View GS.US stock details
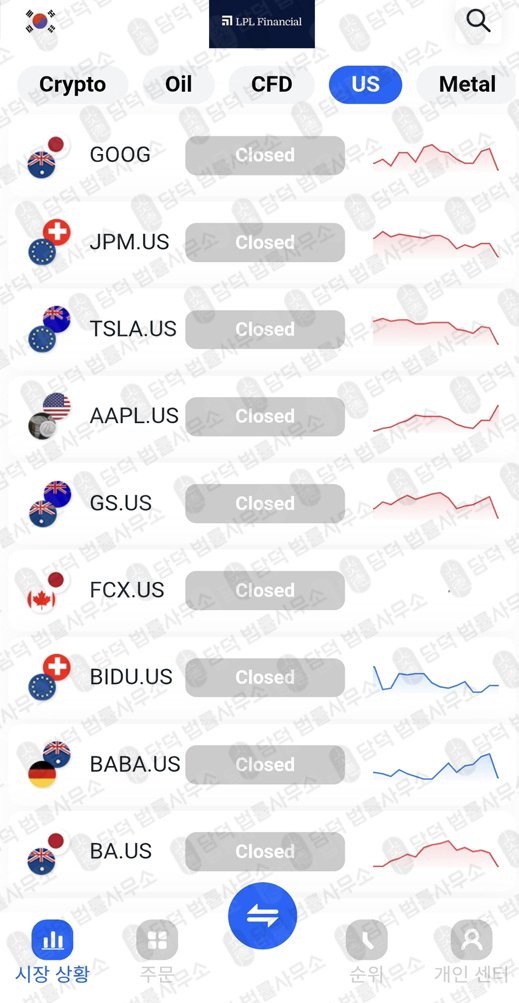The height and width of the screenshot is (1003, 519). pos(259,503)
